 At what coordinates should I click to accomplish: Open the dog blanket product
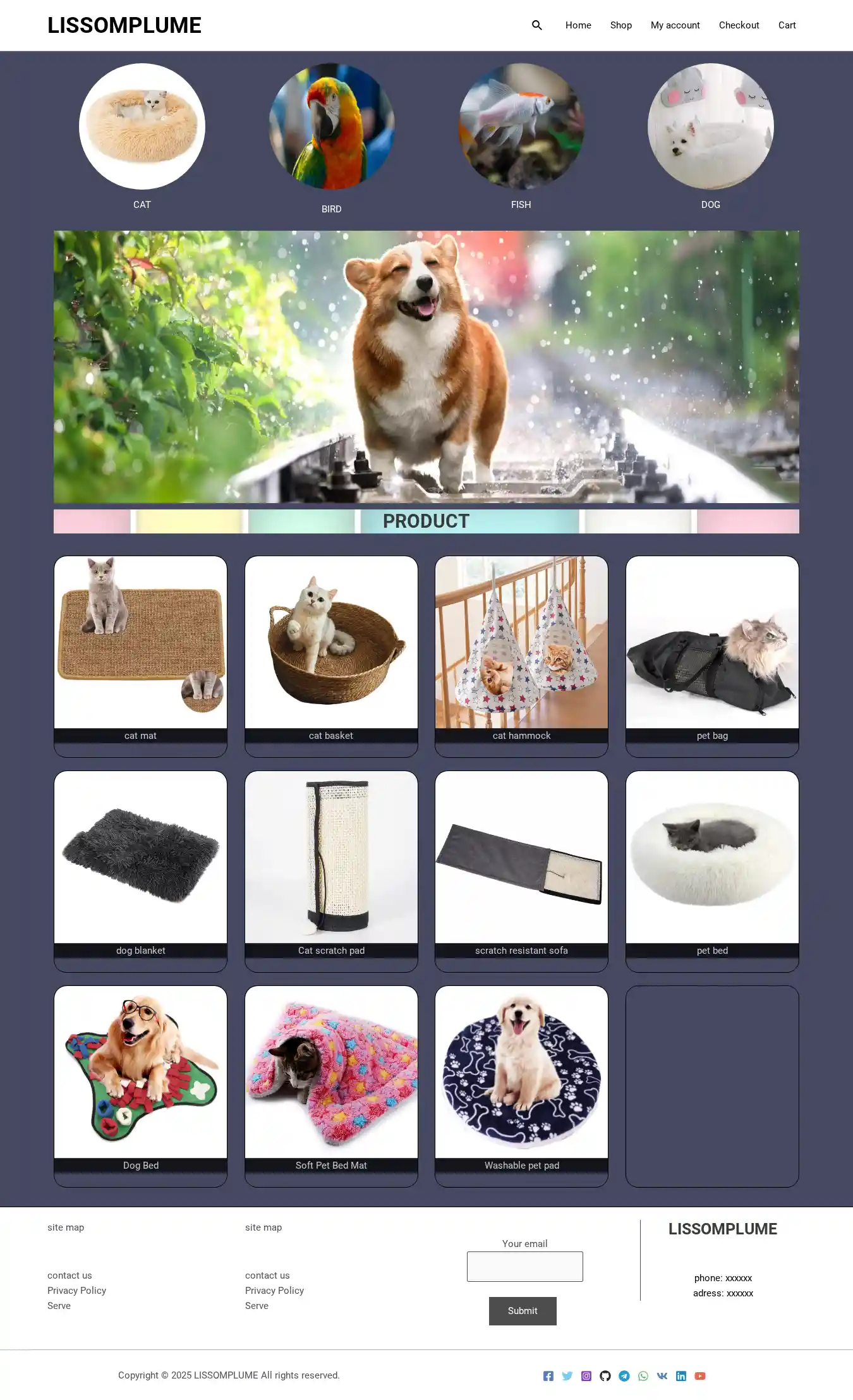coord(140,858)
